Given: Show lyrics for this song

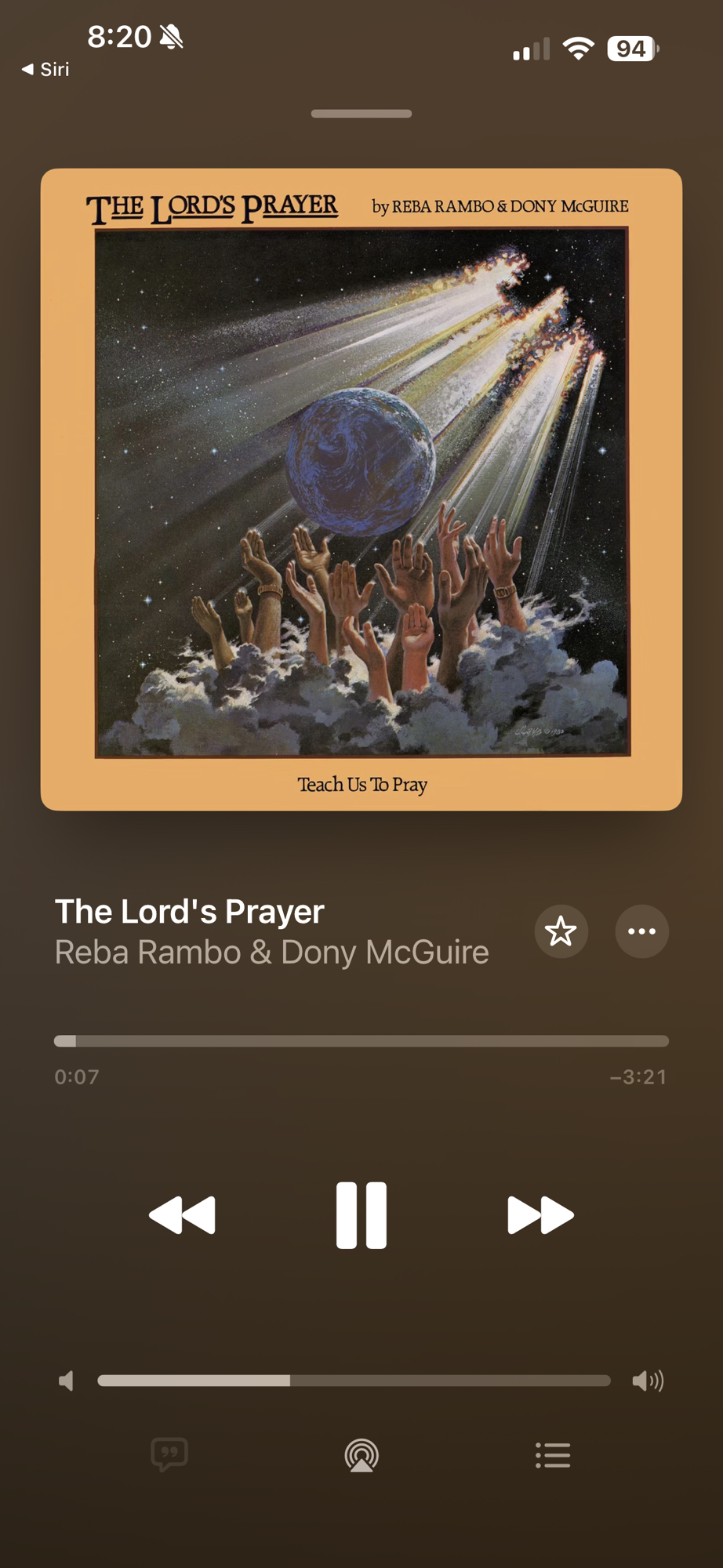Looking at the screenshot, I should coord(169,1455).
